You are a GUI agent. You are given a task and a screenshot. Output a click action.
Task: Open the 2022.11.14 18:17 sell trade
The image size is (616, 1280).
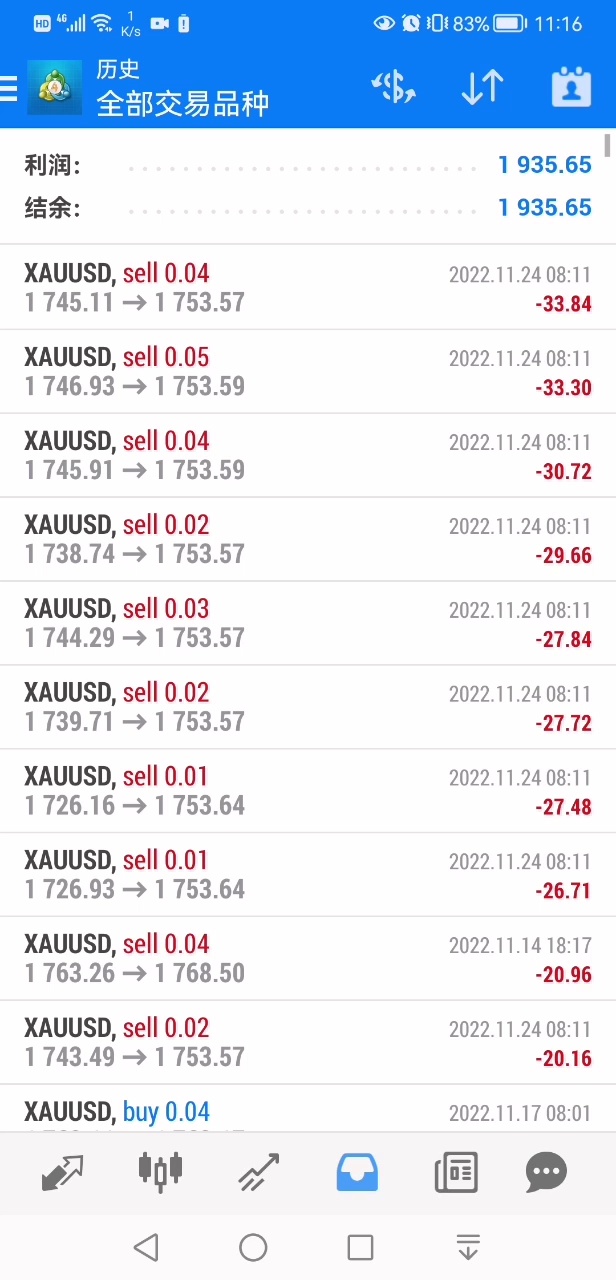pos(308,959)
